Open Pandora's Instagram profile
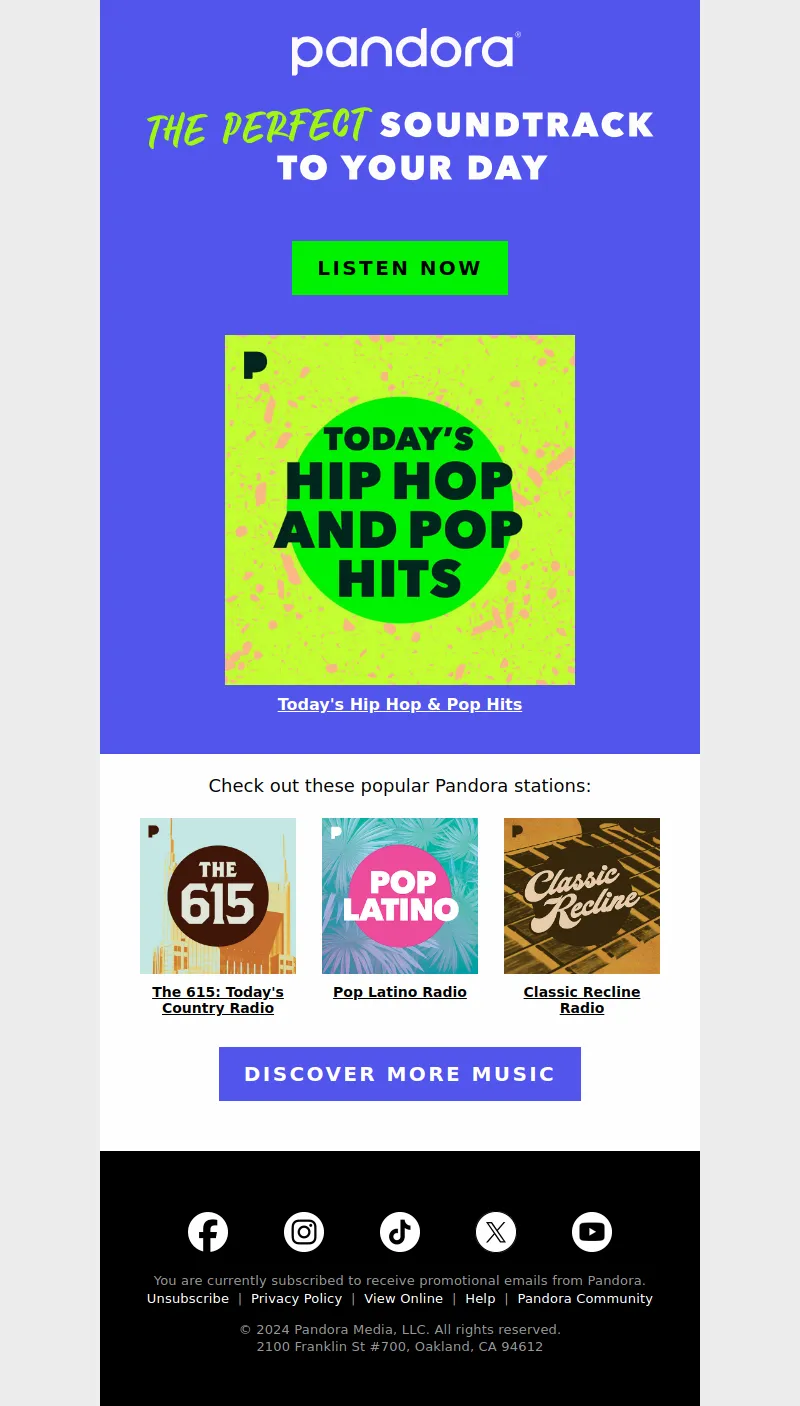This screenshot has height=1406, width=800. [304, 1232]
